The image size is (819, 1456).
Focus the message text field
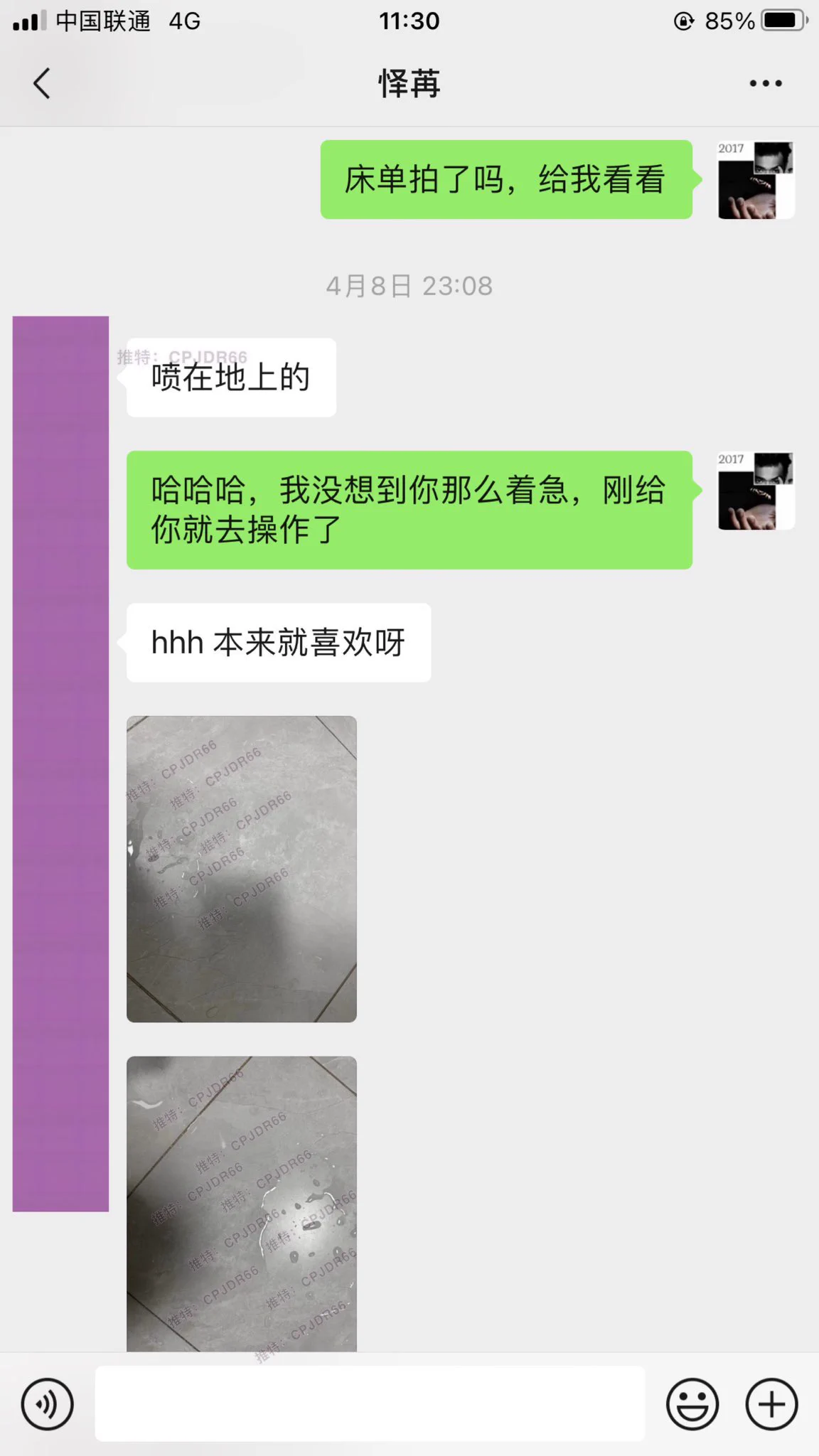(370, 1404)
